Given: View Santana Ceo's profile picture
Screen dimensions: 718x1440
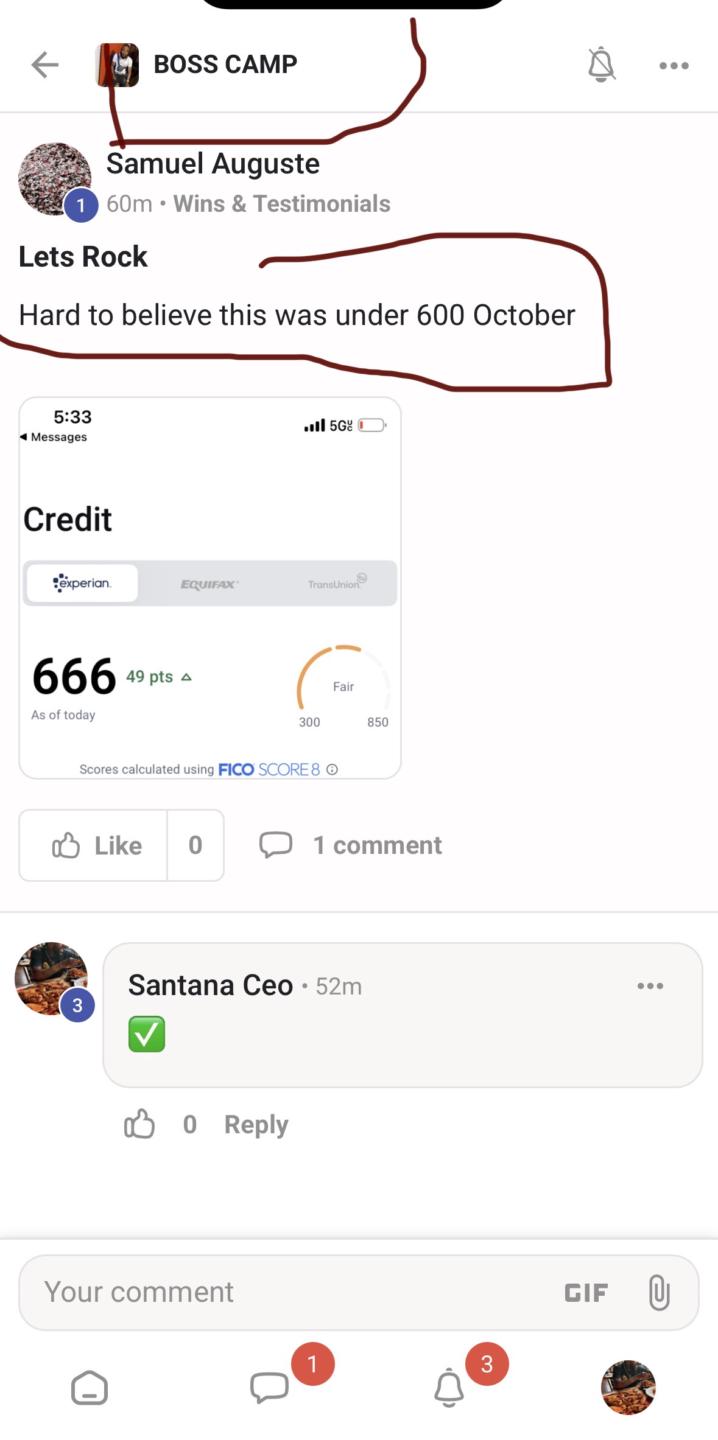Looking at the screenshot, I should pyautogui.click(x=51, y=978).
